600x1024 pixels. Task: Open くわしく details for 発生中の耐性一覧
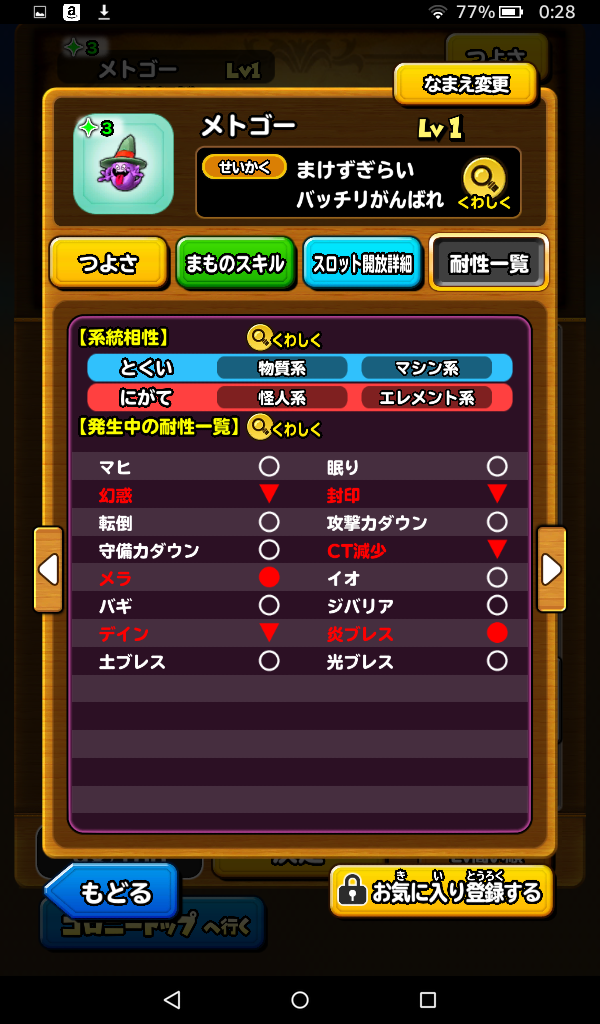click(x=285, y=428)
